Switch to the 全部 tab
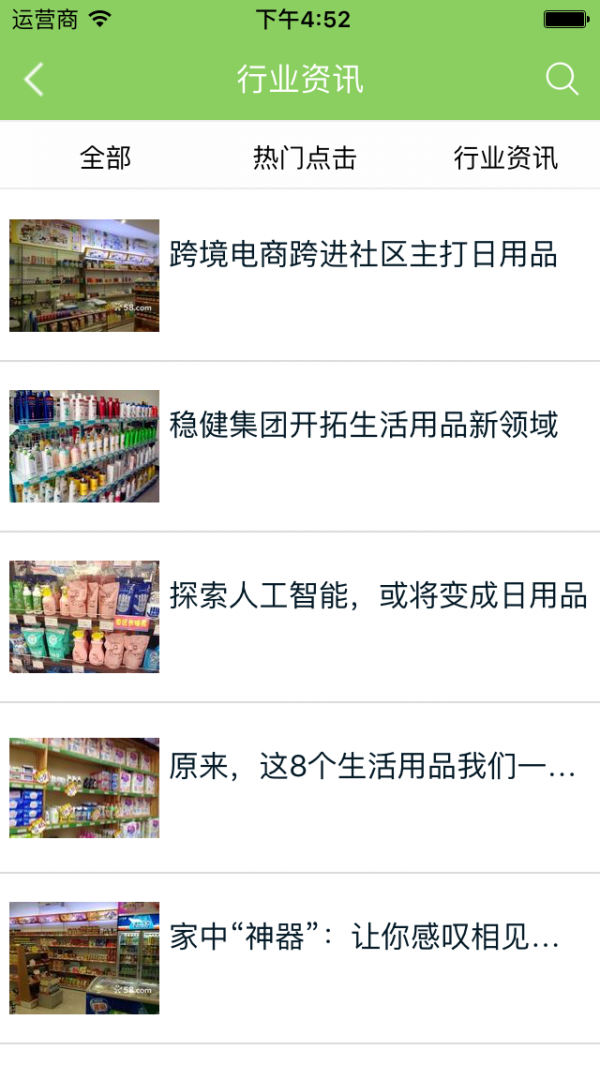 pos(105,157)
